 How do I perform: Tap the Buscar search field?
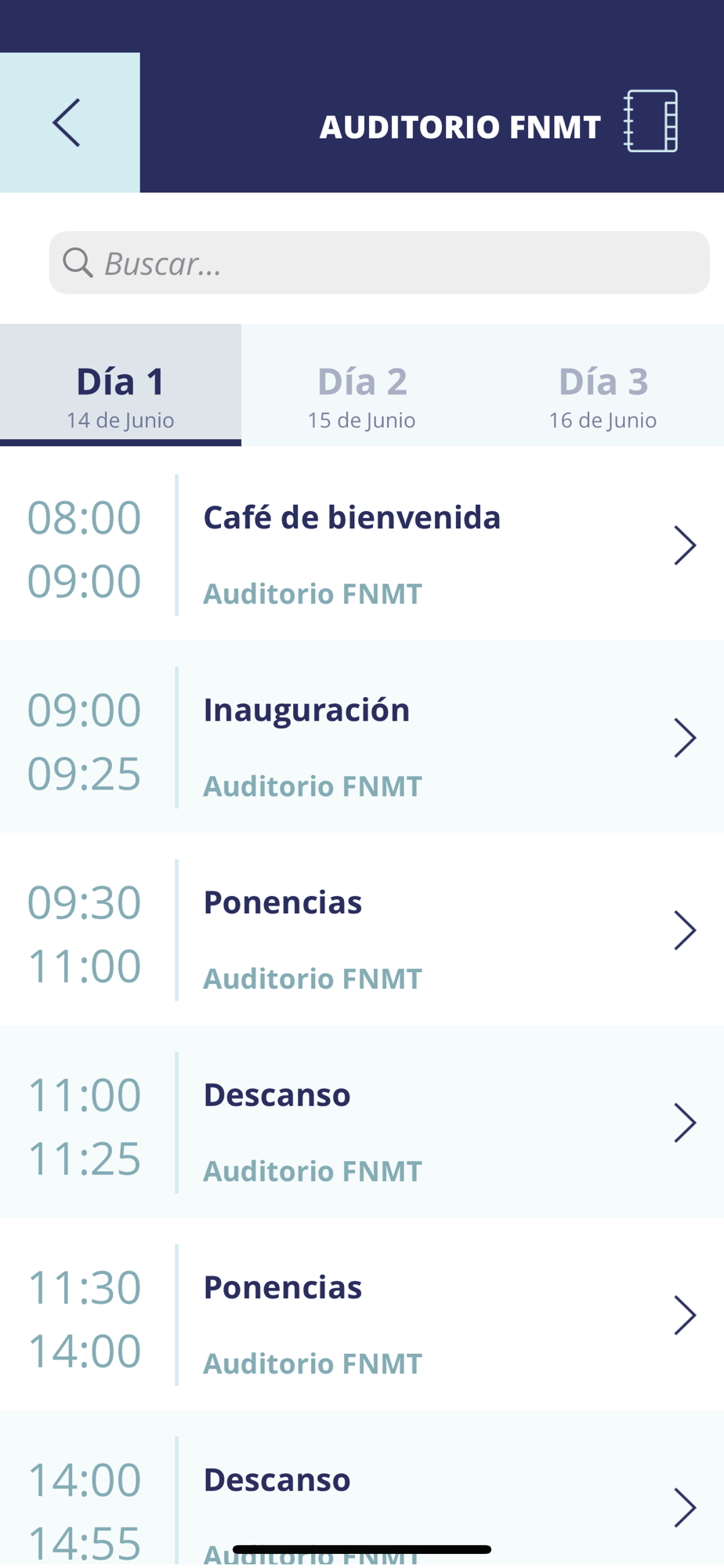(379, 263)
